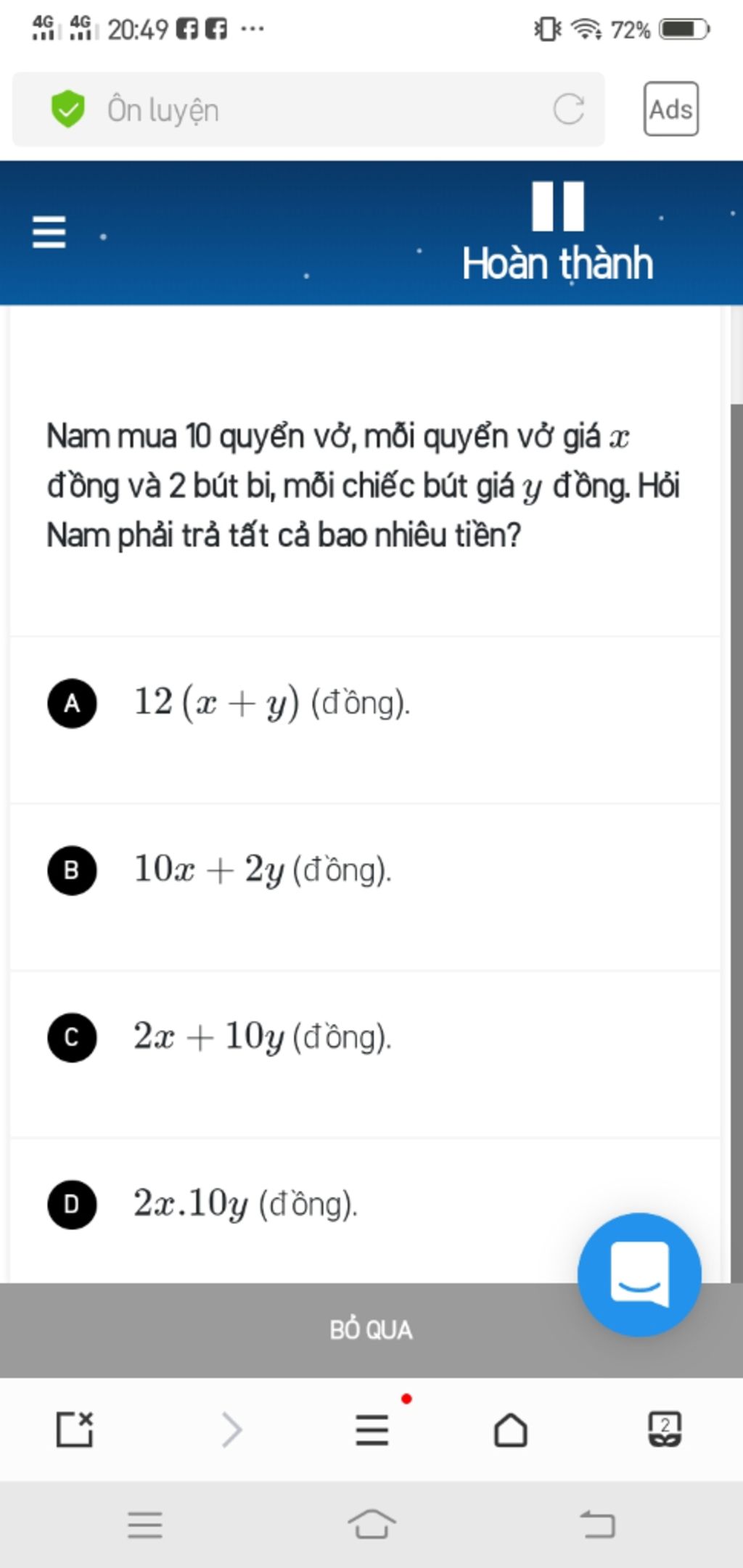Reload the page from the address bar
The height and width of the screenshot is (1568, 743).
pos(568,110)
